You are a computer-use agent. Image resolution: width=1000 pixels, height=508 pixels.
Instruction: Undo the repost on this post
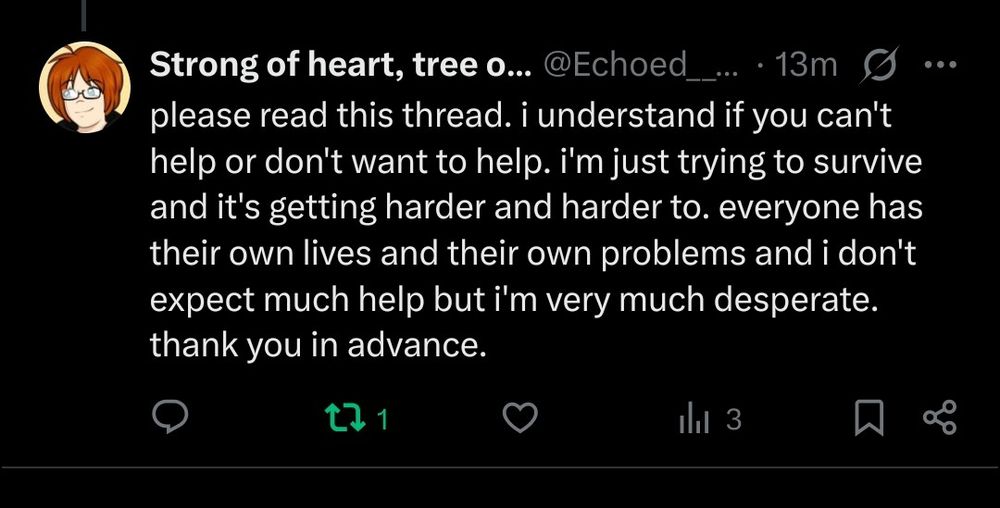click(345, 419)
